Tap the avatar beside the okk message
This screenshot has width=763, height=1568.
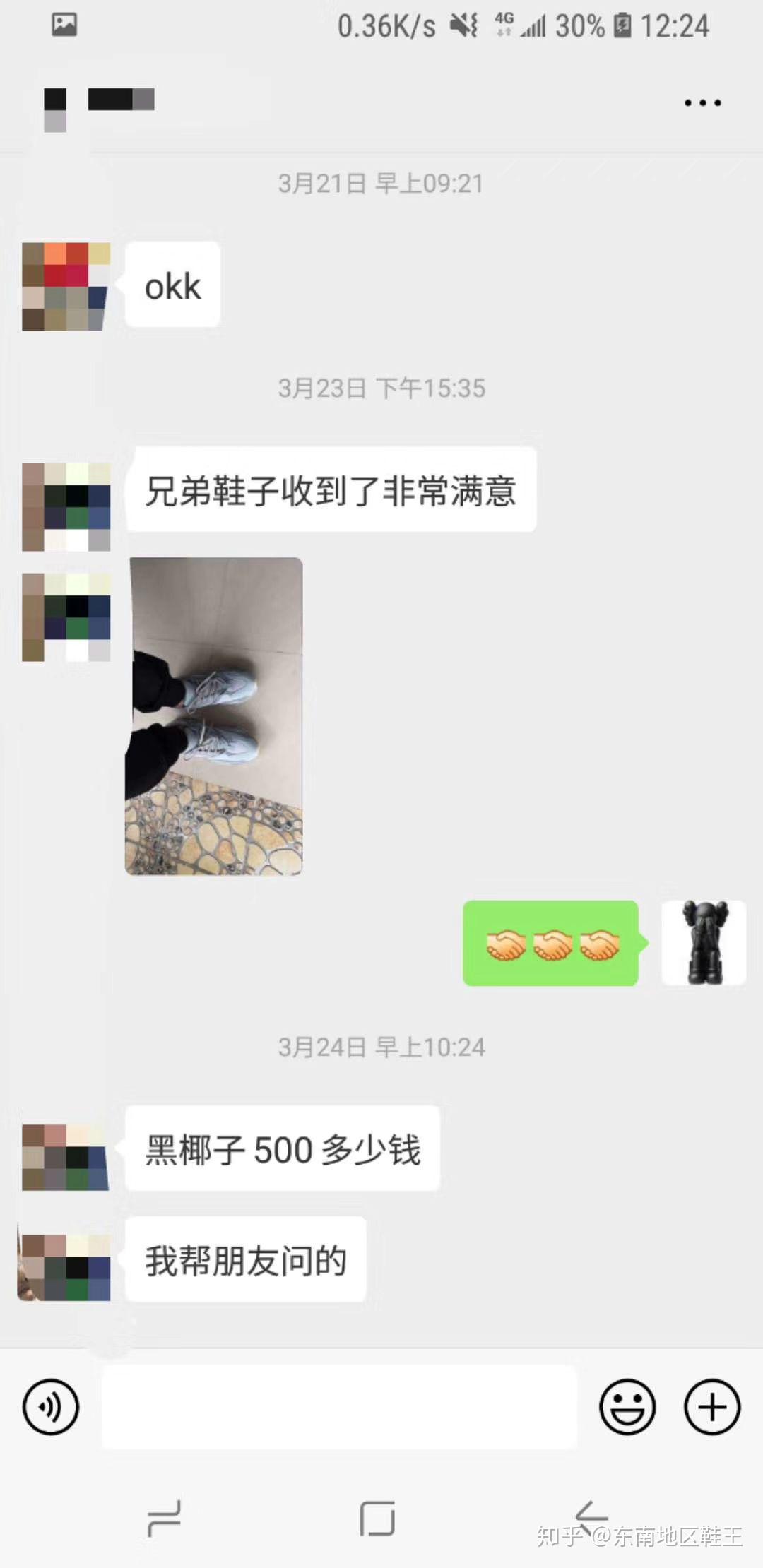click(66, 286)
